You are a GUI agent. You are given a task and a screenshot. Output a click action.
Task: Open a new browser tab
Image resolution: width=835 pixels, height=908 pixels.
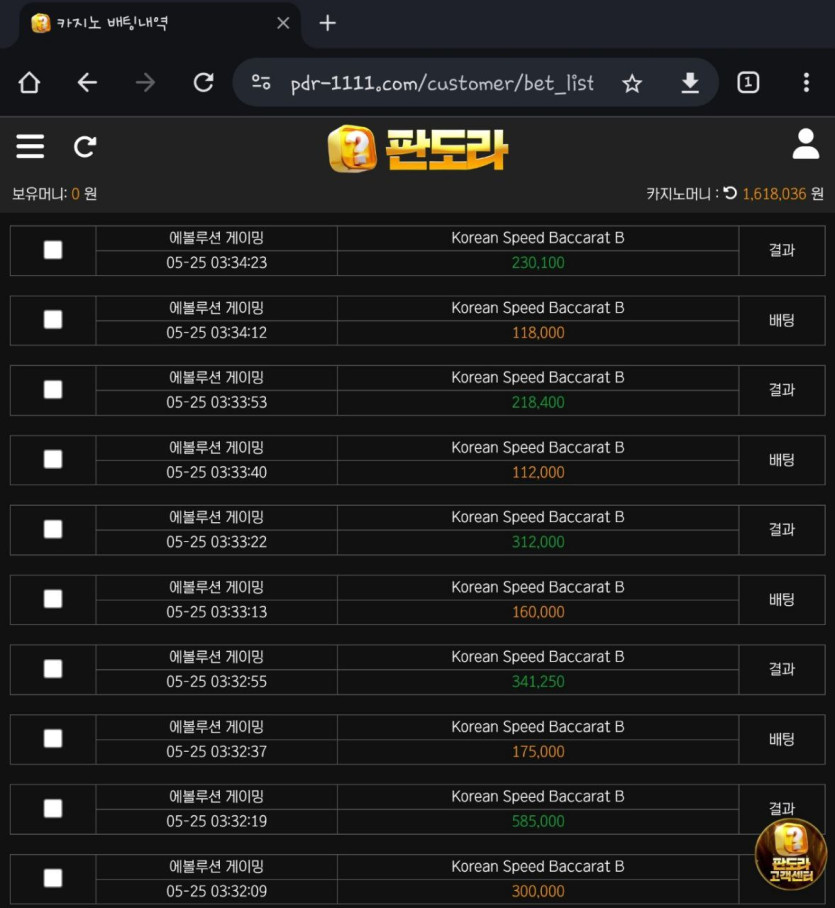click(x=328, y=22)
